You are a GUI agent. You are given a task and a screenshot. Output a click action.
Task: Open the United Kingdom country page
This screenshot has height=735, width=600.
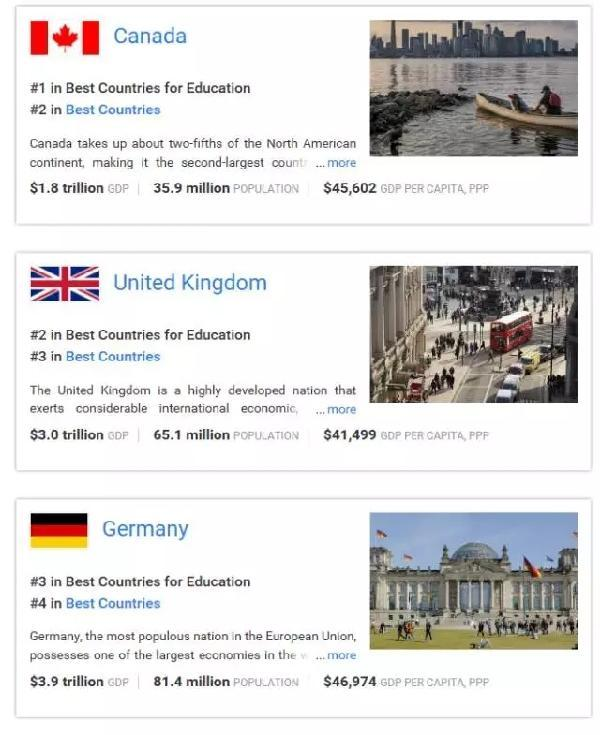(x=189, y=283)
